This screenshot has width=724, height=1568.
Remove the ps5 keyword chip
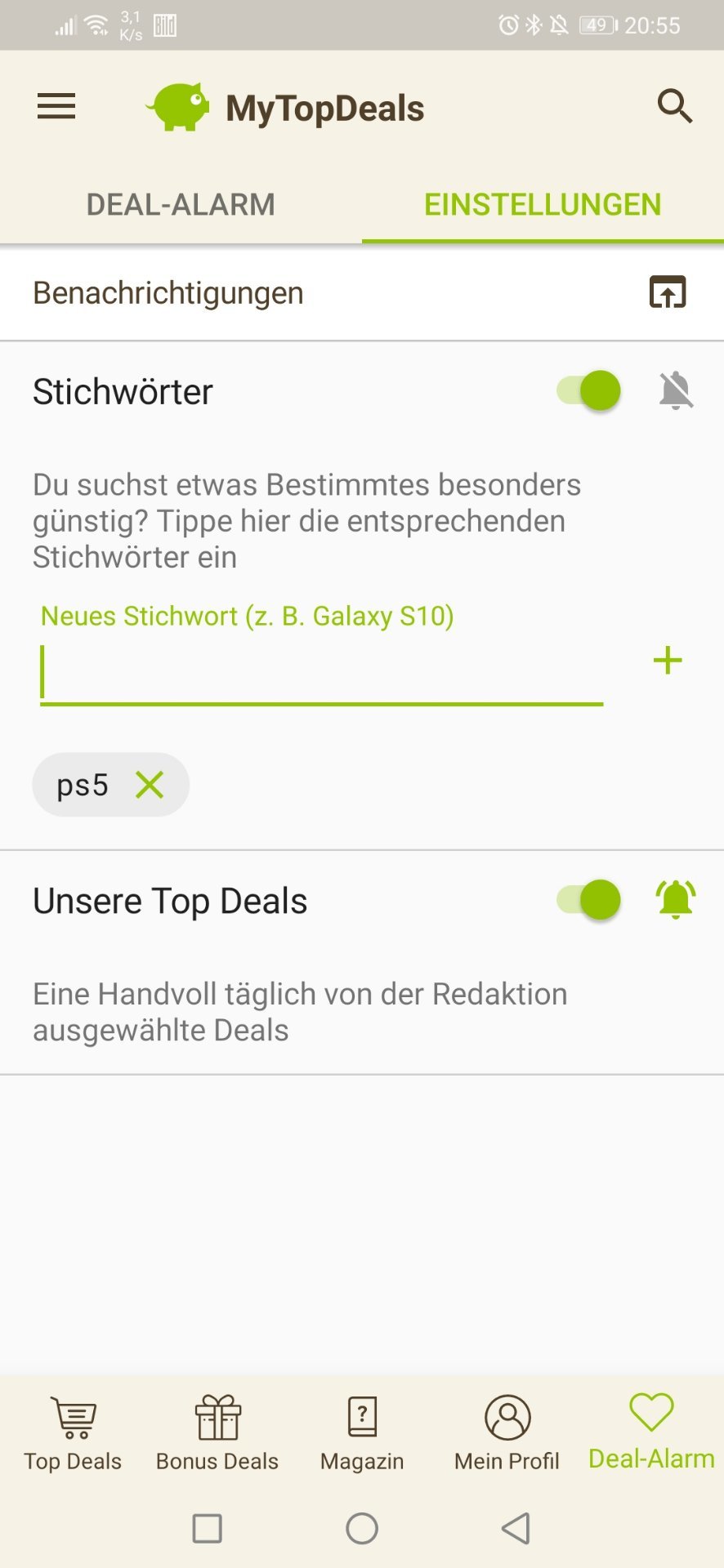(150, 785)
